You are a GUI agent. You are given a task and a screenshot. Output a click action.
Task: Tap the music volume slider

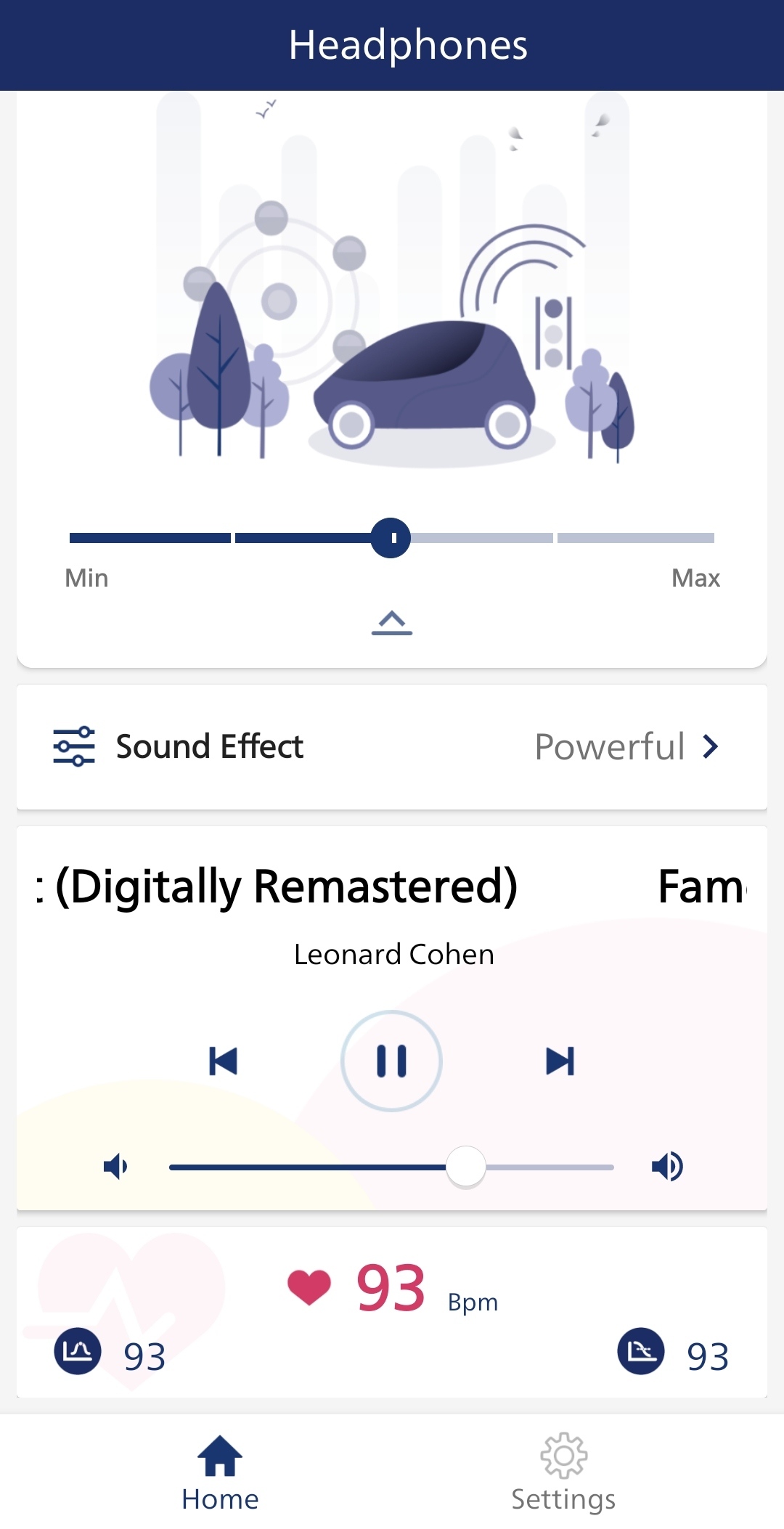coord(392,1167)
